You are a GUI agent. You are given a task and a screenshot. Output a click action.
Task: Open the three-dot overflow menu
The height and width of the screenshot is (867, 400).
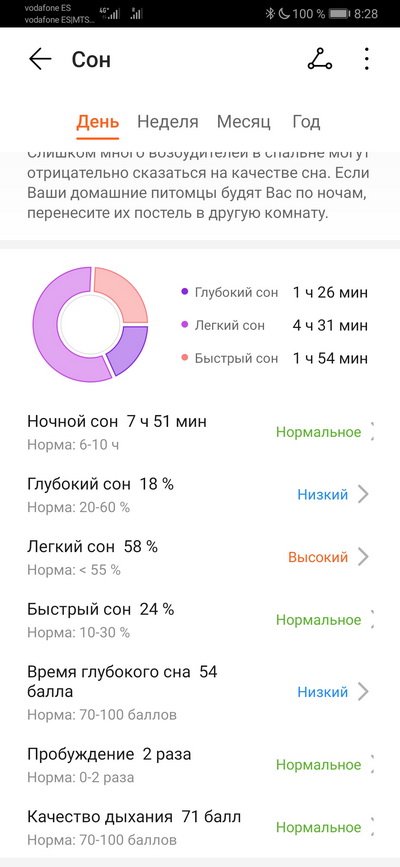tap(367, 59)
